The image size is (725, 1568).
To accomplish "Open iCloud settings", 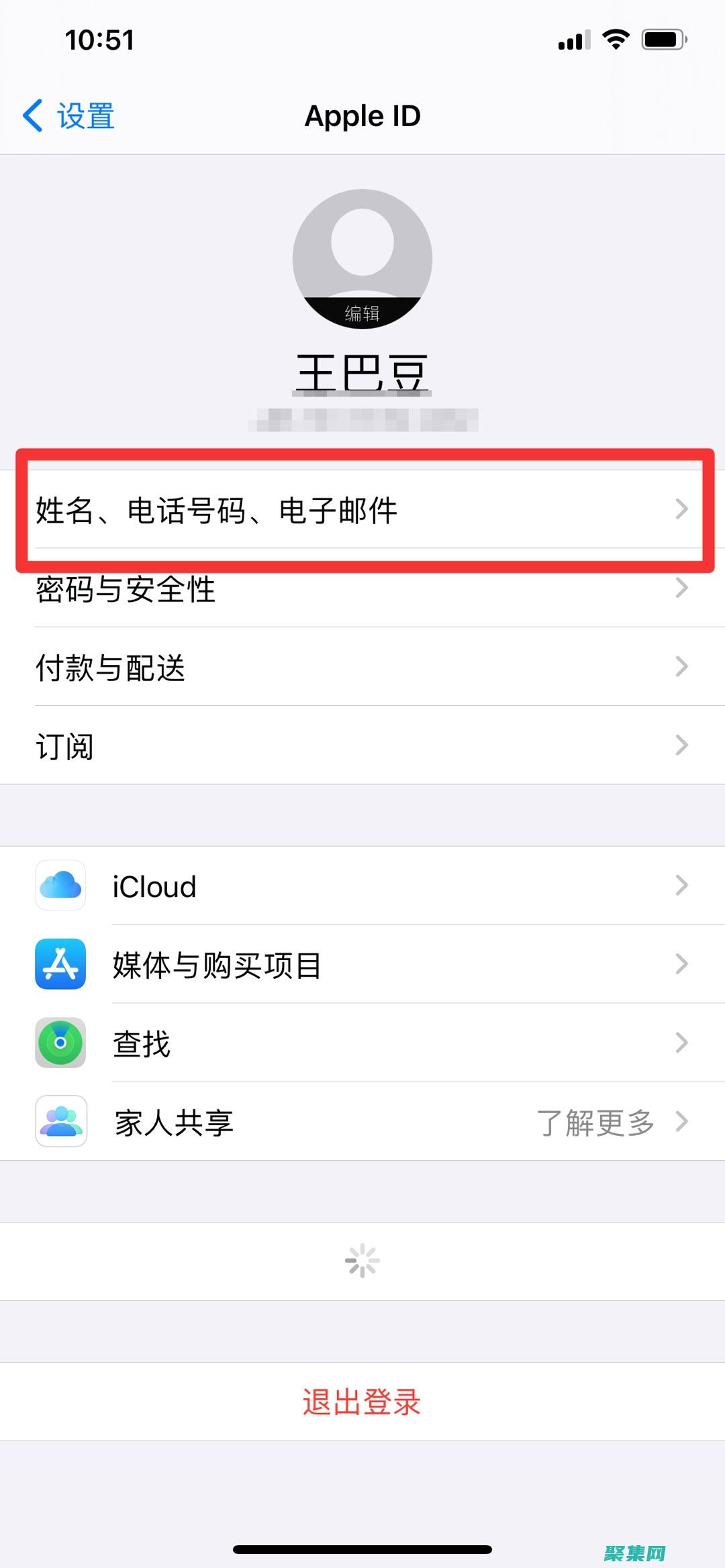I will [362, 886].
